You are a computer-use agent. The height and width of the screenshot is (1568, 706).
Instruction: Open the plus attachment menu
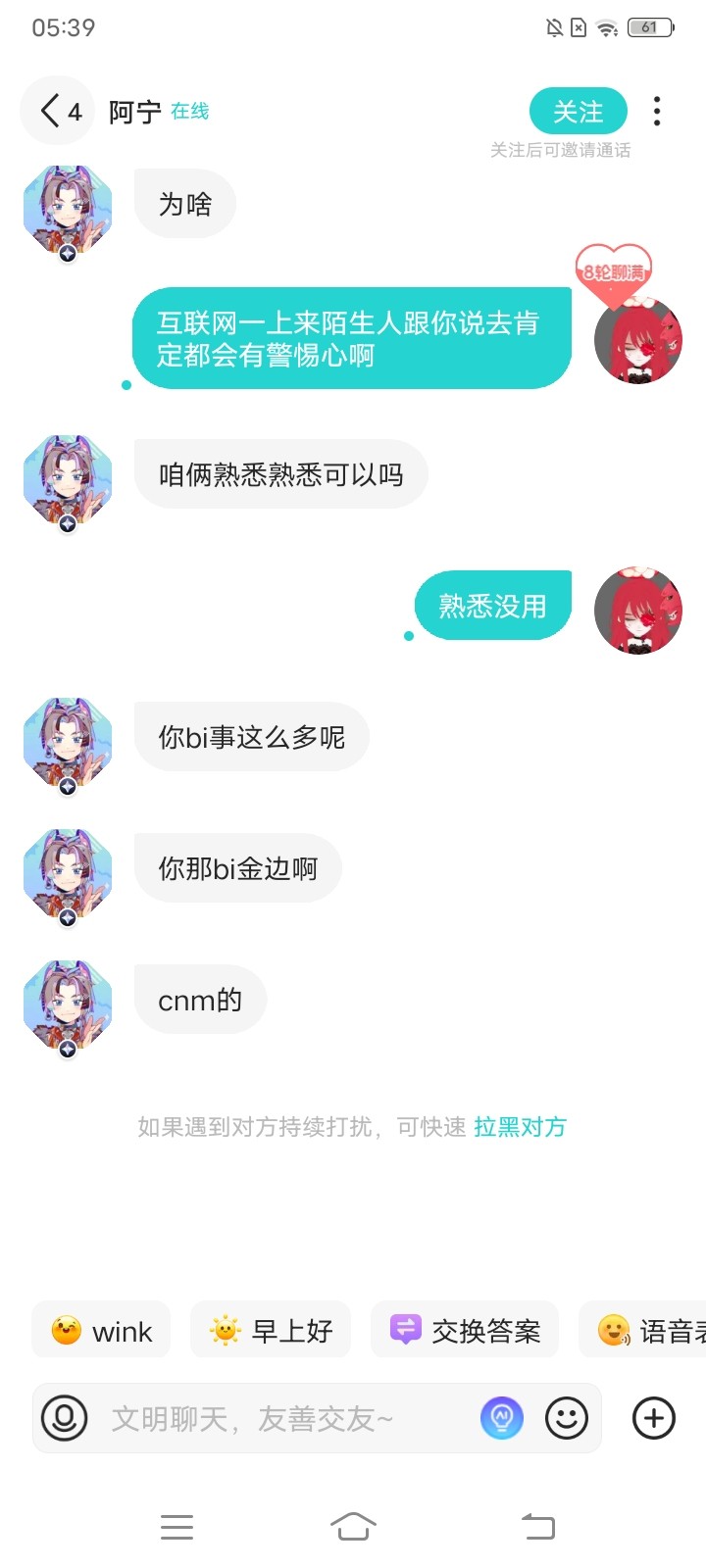point(654,1418)
